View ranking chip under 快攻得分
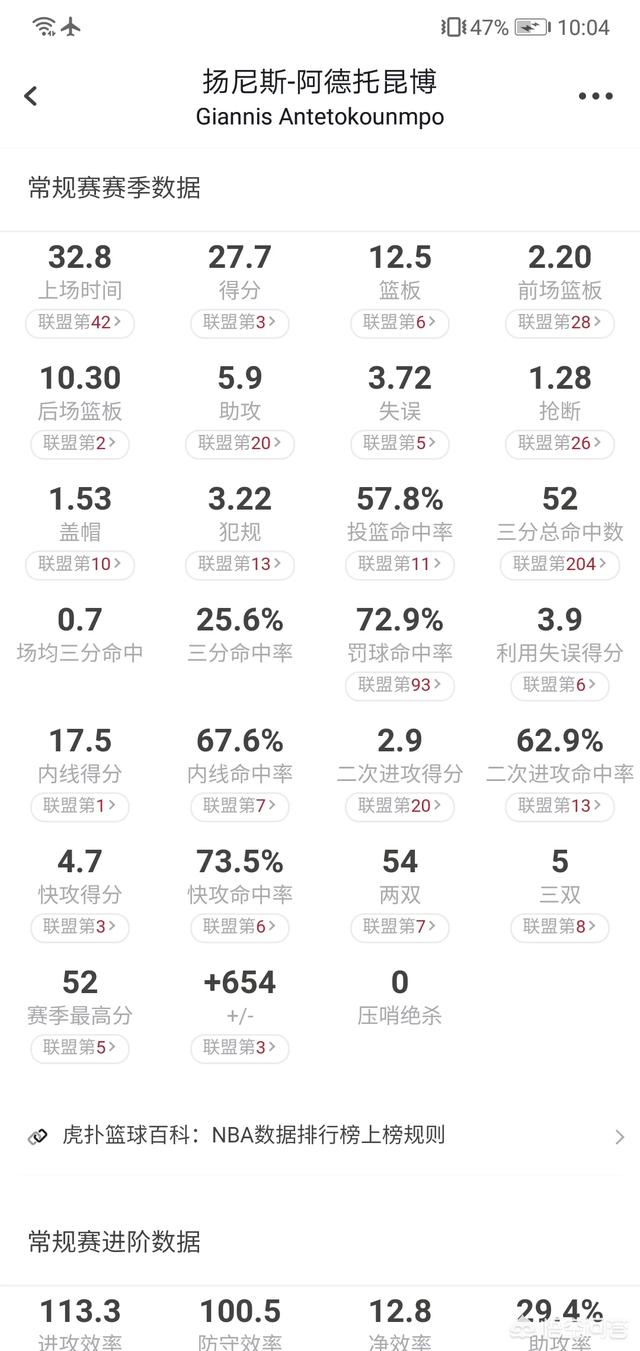The height and width of the screenshot is (1351, 640). (80, 928)
